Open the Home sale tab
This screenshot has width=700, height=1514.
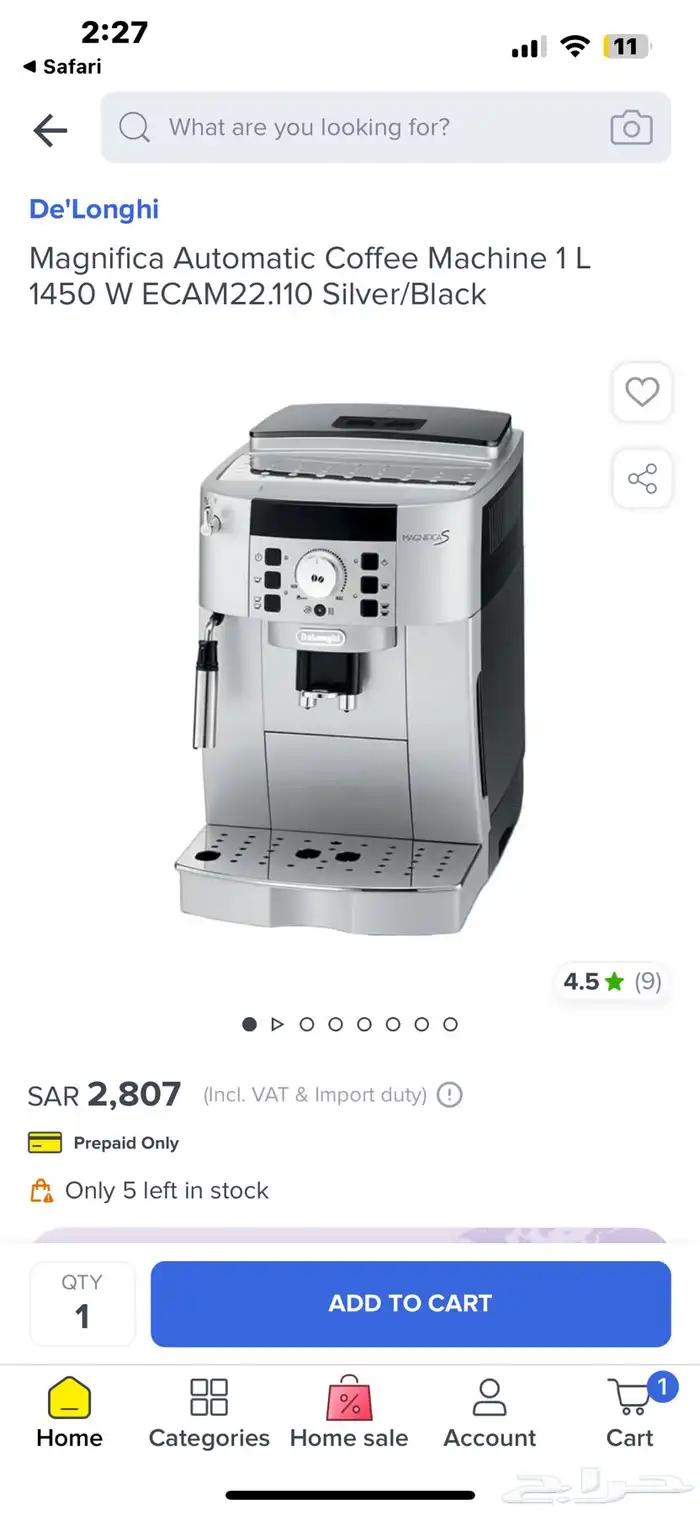point(349,1413)
